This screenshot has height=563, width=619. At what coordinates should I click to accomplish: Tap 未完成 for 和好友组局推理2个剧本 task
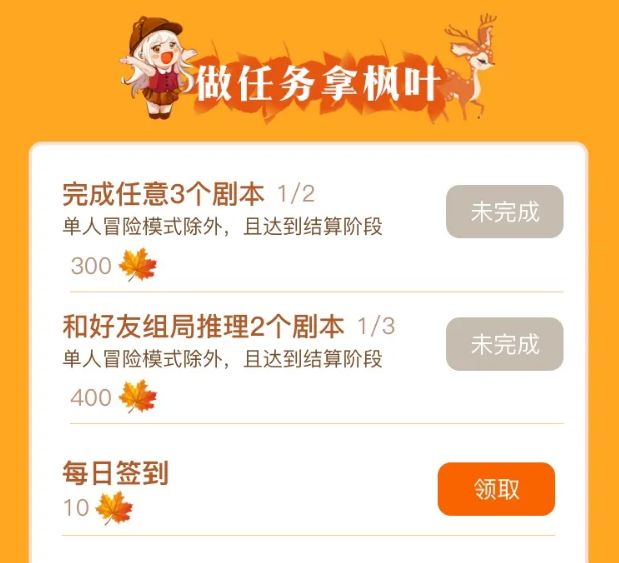tap(504, 345)
